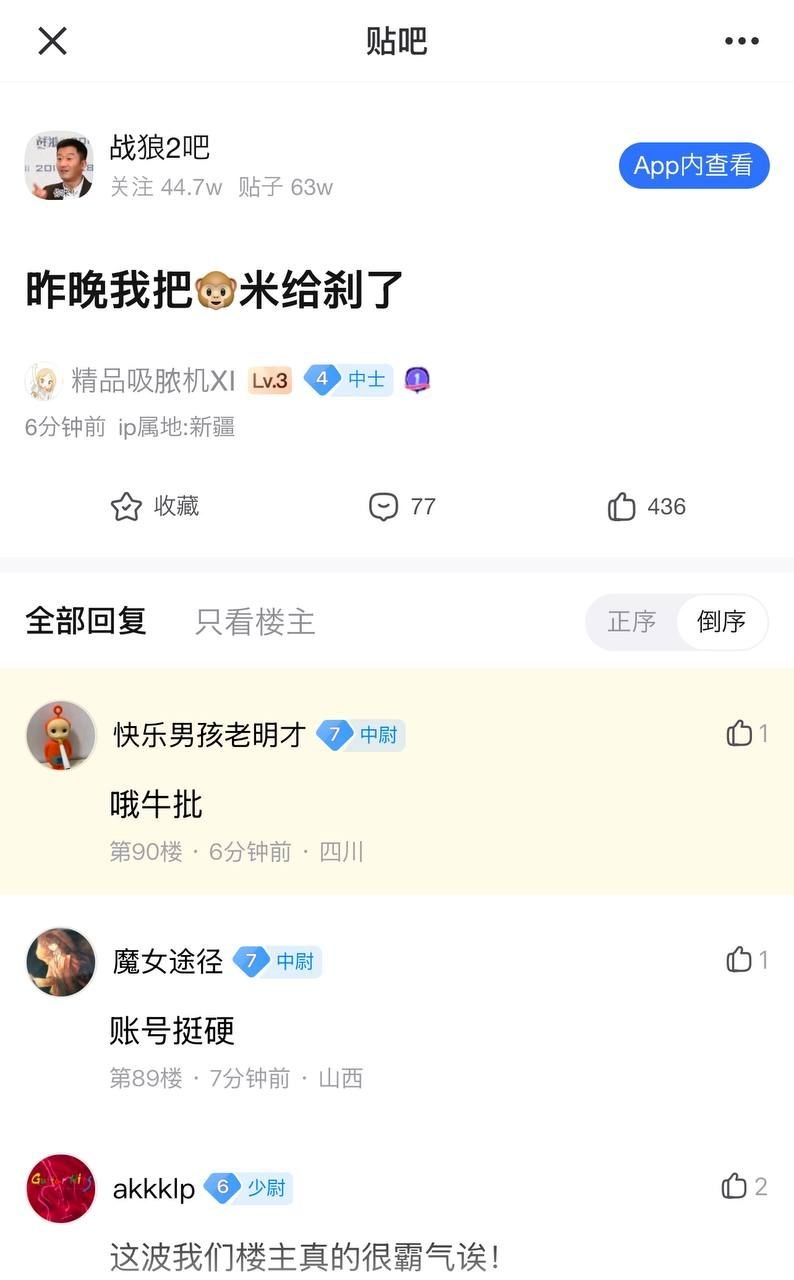Like akkklp's reply

[x=744, y=1187]
